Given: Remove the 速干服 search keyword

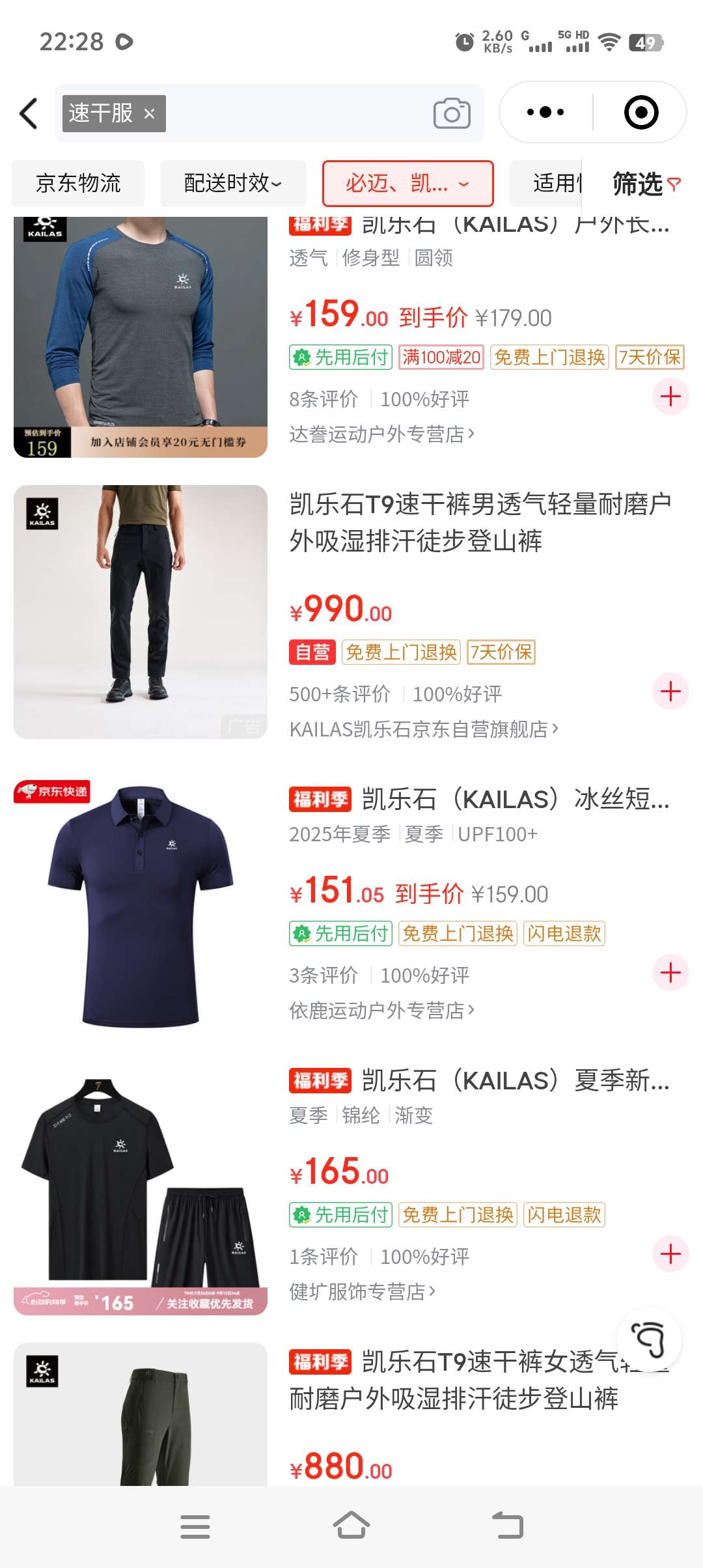Looking at the screenshot, I should pyautogui.click(x=150, y=114).
